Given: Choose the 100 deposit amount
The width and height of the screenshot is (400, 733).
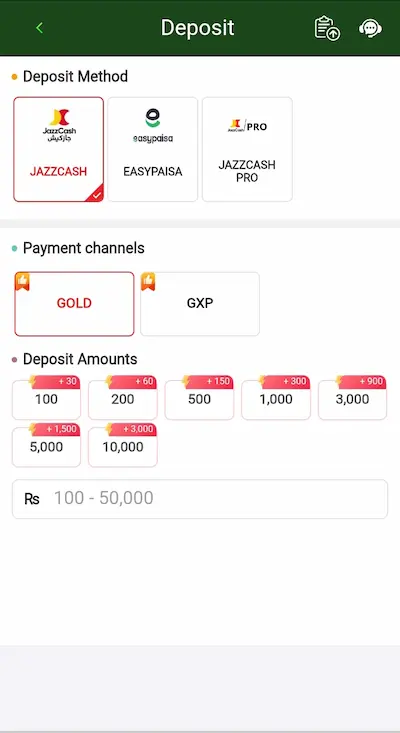Looking at the screenshot, I should [x=46, y=398].
